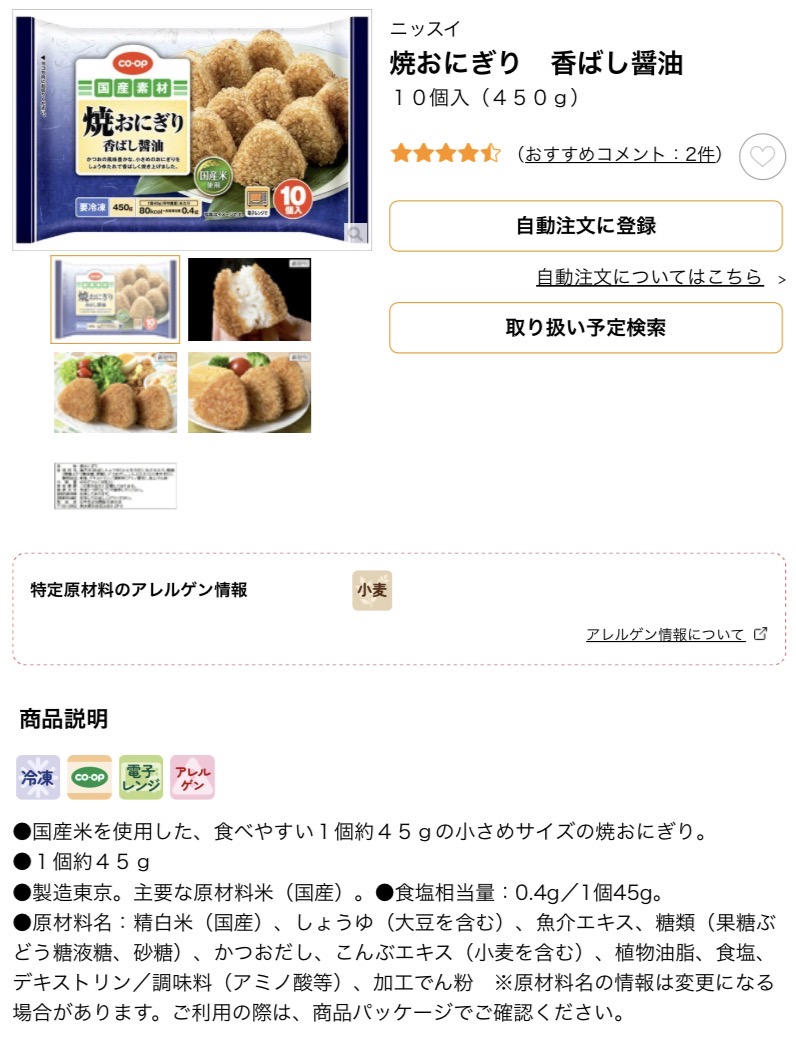Select the ingredients label thumbnail

[115, 485]
